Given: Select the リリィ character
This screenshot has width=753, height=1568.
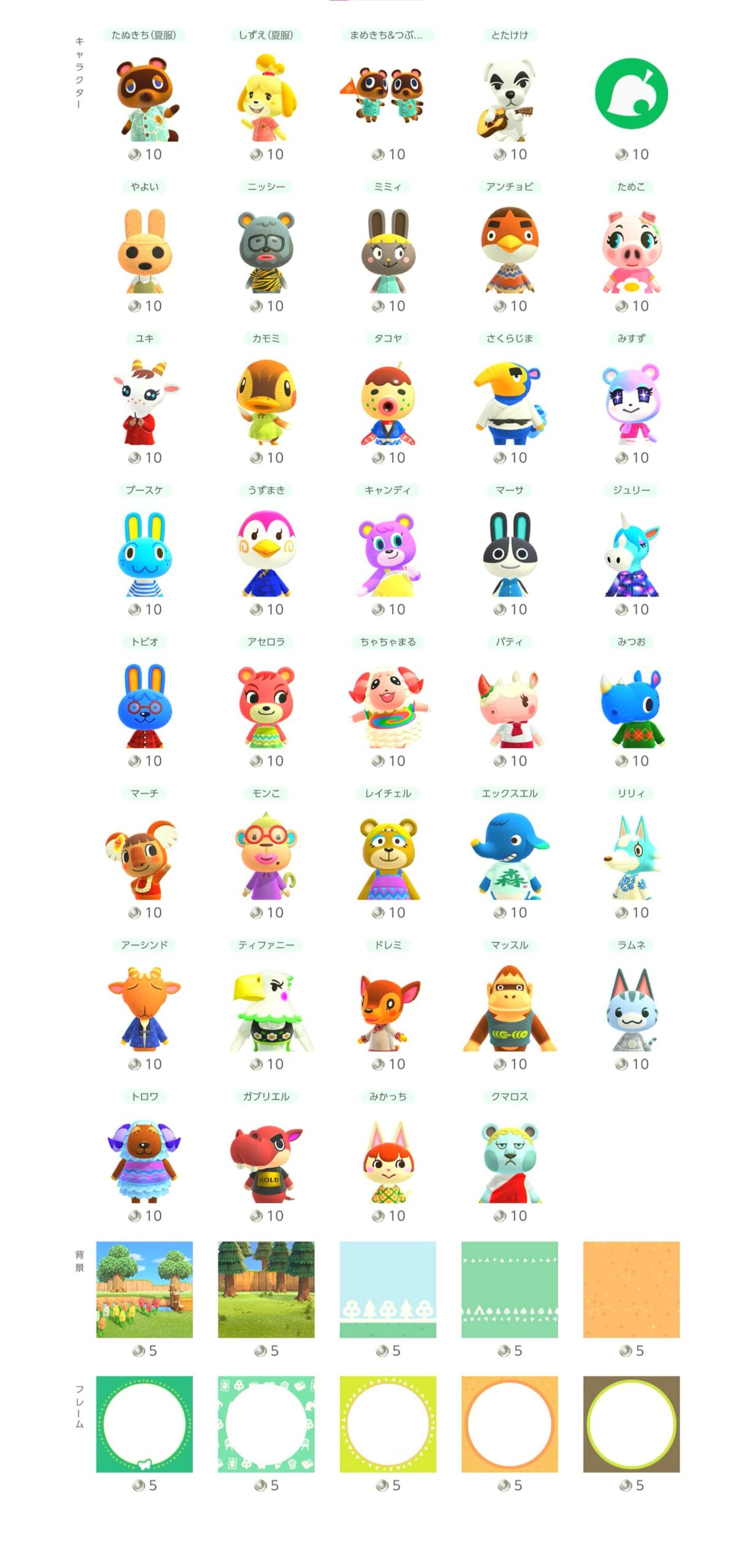Looking at the screenshot, I should point(631,858).
